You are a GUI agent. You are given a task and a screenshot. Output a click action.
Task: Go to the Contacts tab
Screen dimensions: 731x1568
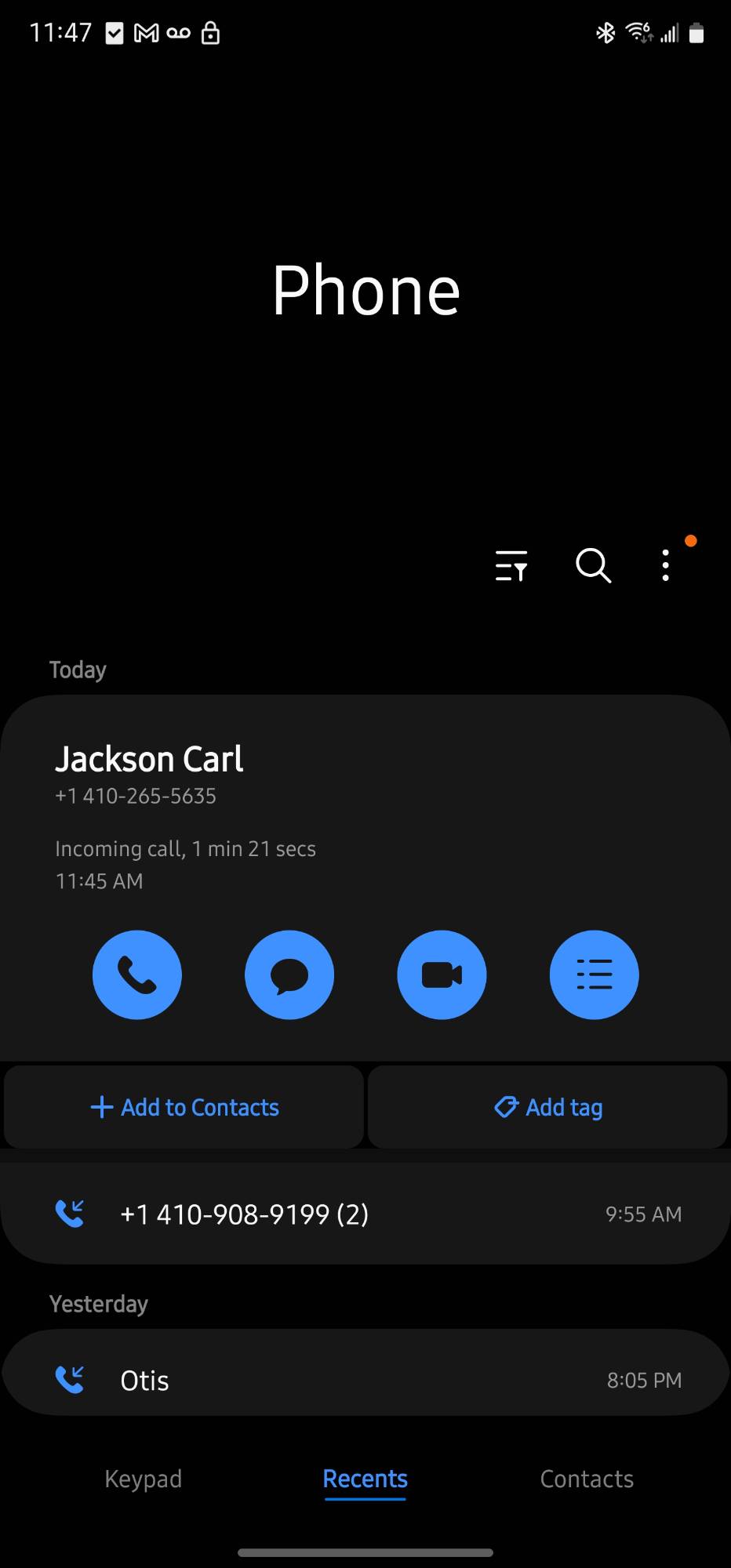(x=587, y=1479)
